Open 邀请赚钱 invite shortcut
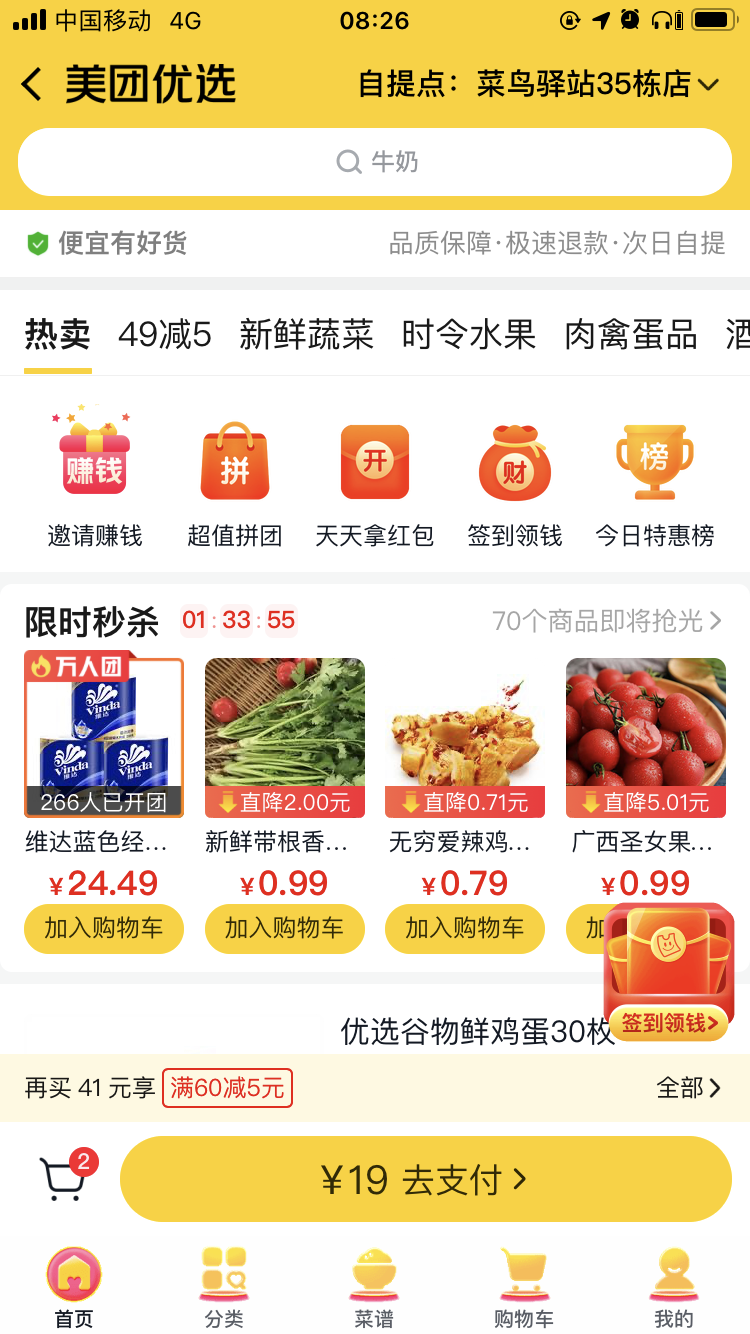Viewport: 750px width, 1334px height. click(x=95, y=477)
